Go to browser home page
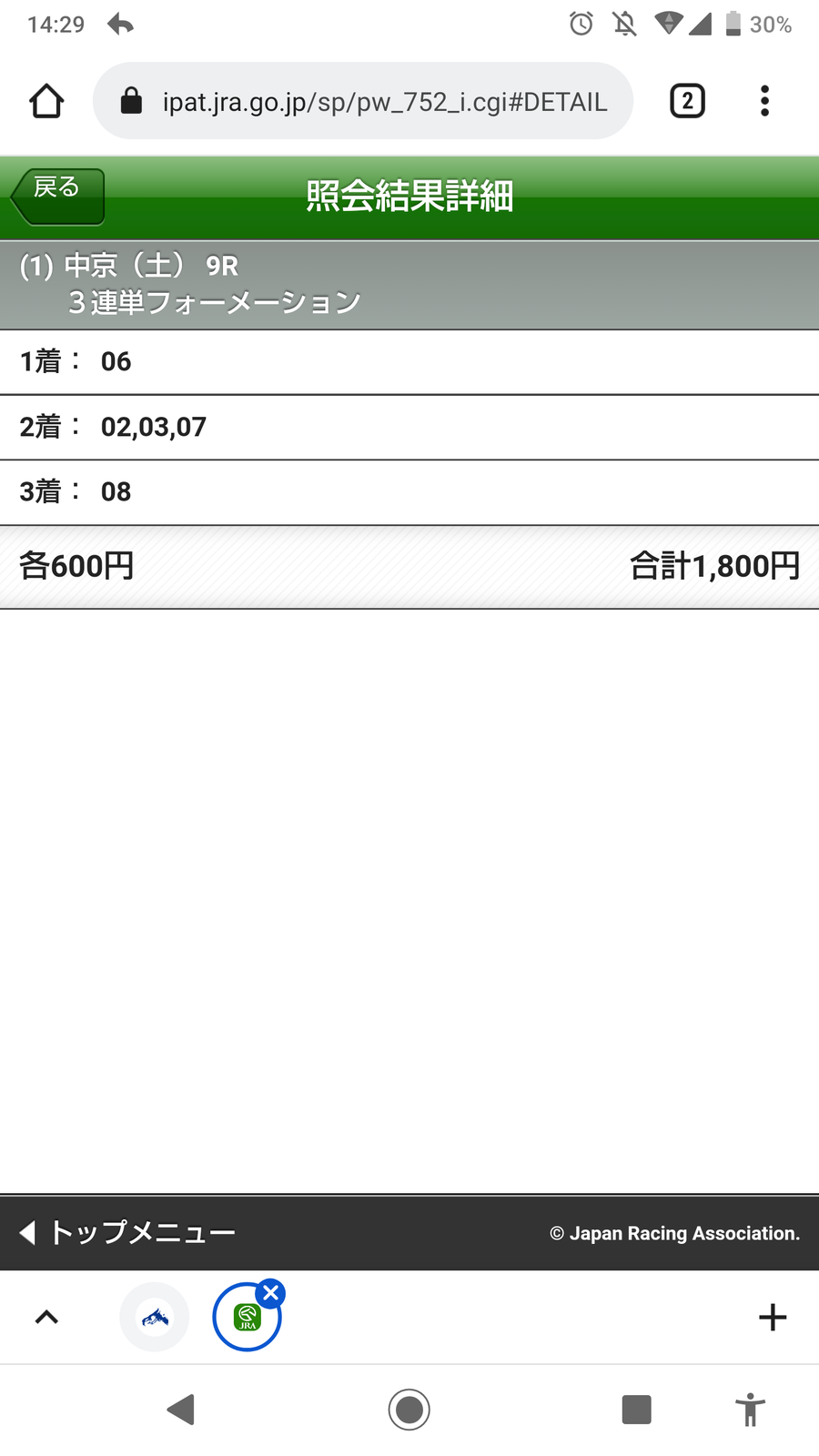This screenshot has width=819, height=1456. (46, 101)
